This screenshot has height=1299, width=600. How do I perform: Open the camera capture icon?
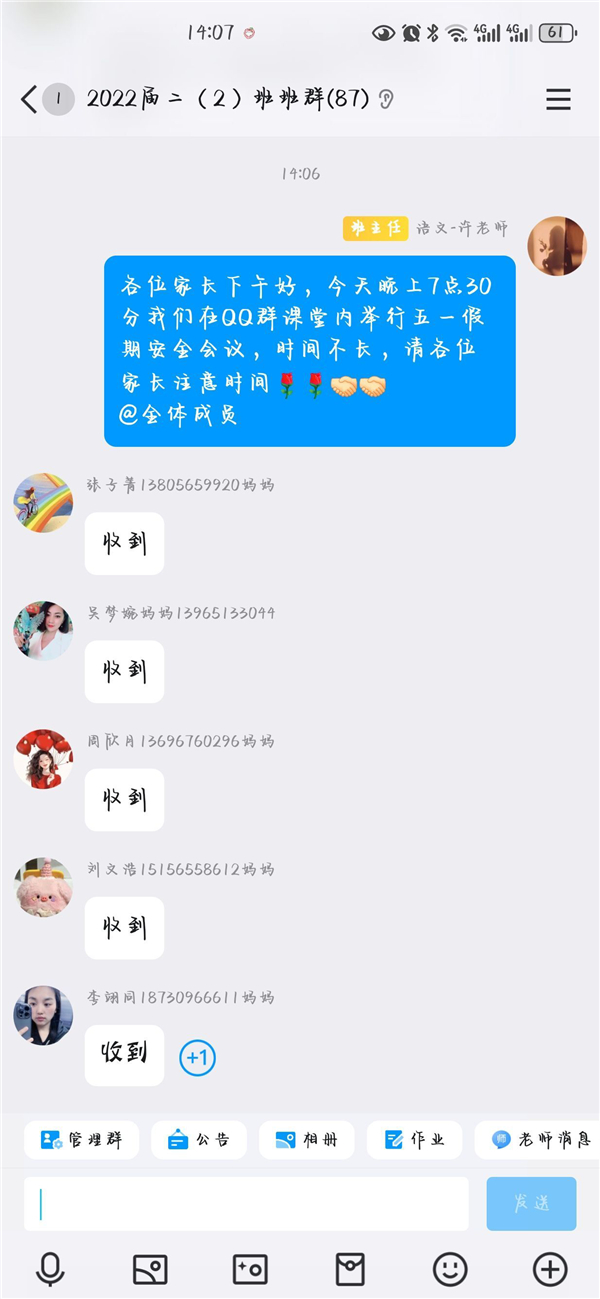(250, 1269)
